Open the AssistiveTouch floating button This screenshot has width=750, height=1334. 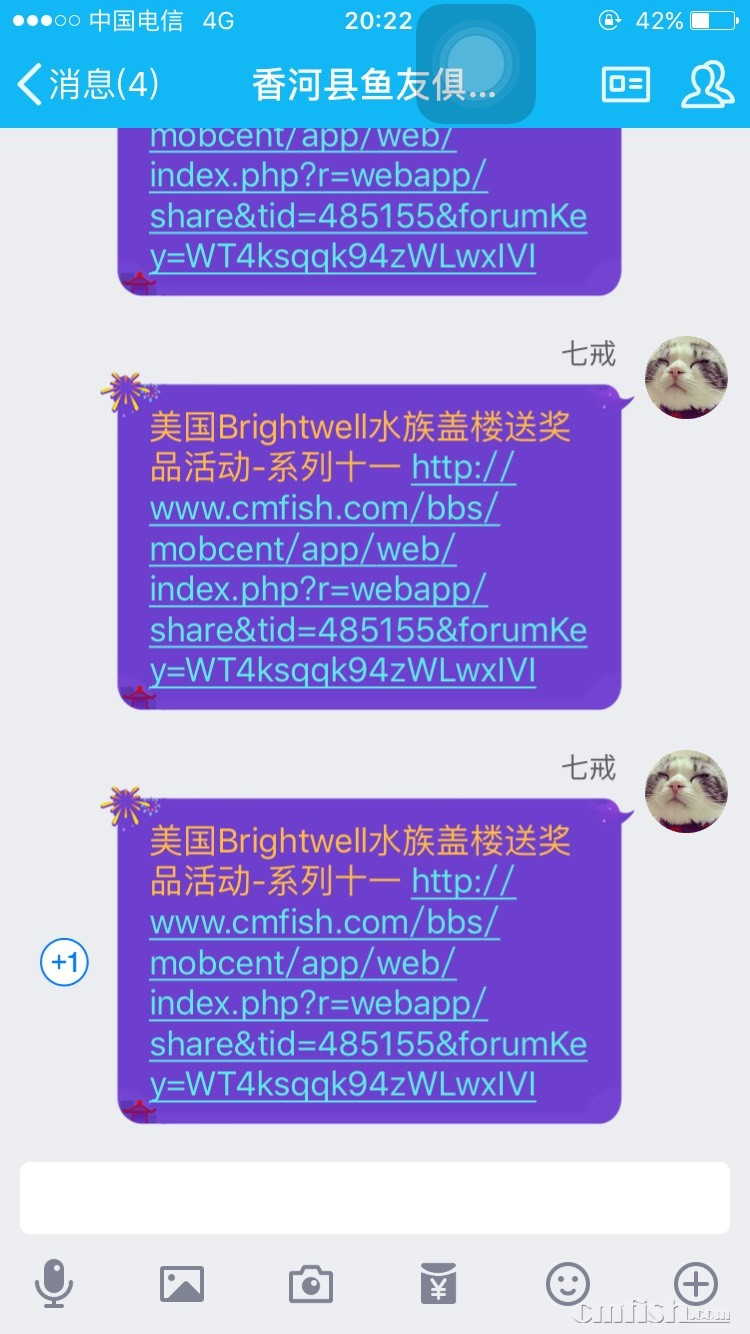(x=476, y=63)
